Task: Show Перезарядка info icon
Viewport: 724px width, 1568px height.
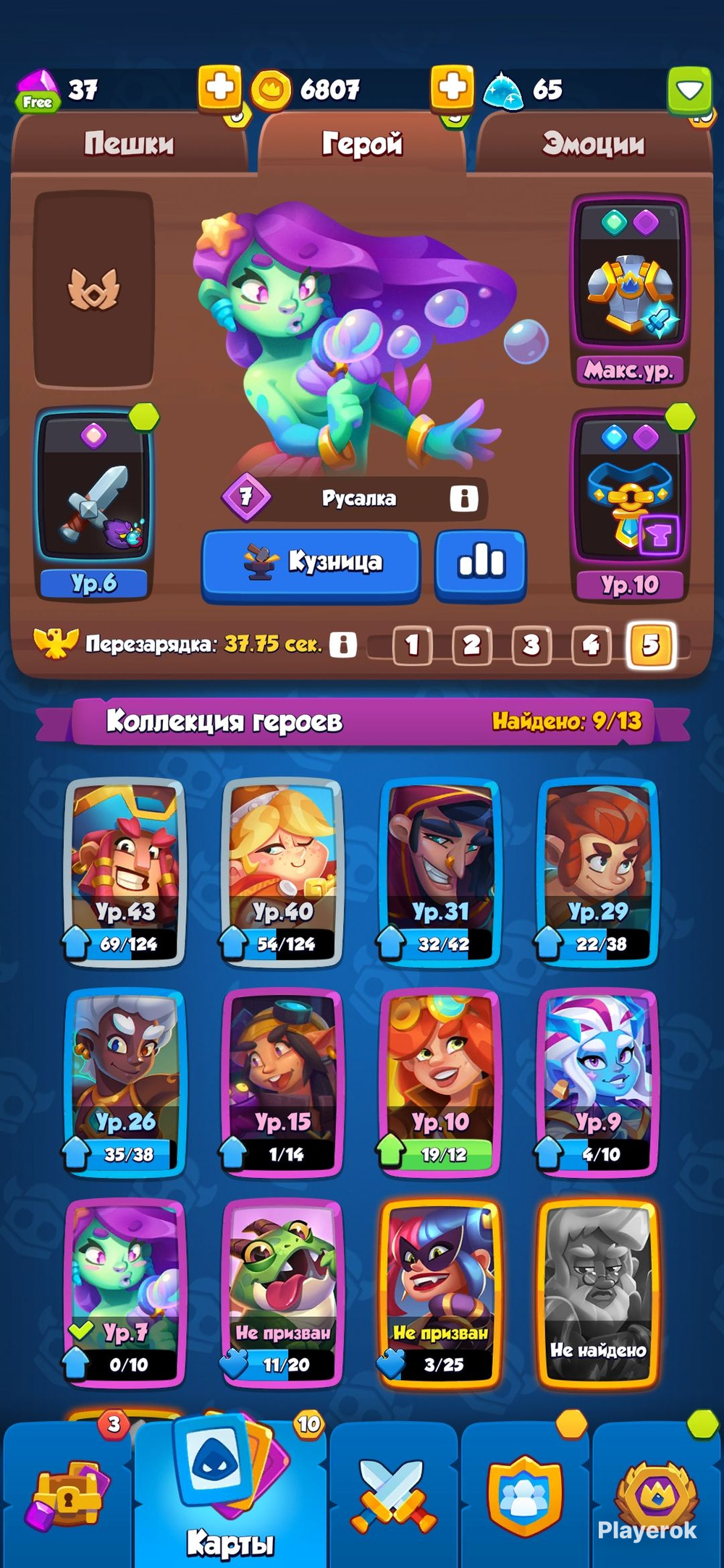Action: [343, 645]
